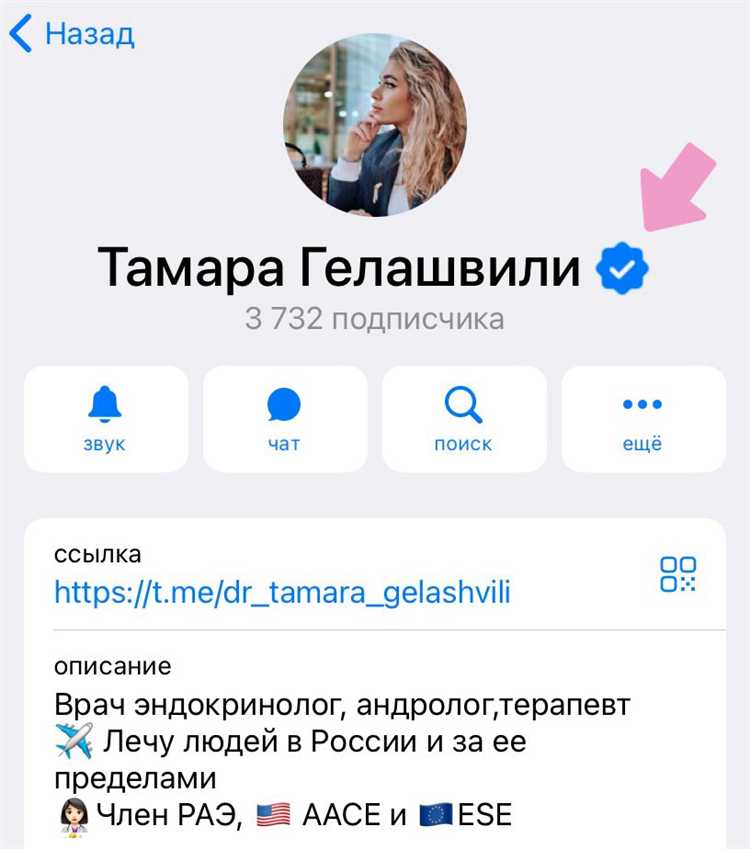Open the чат button
Screen dimensions: 750x849
[284, 418]
